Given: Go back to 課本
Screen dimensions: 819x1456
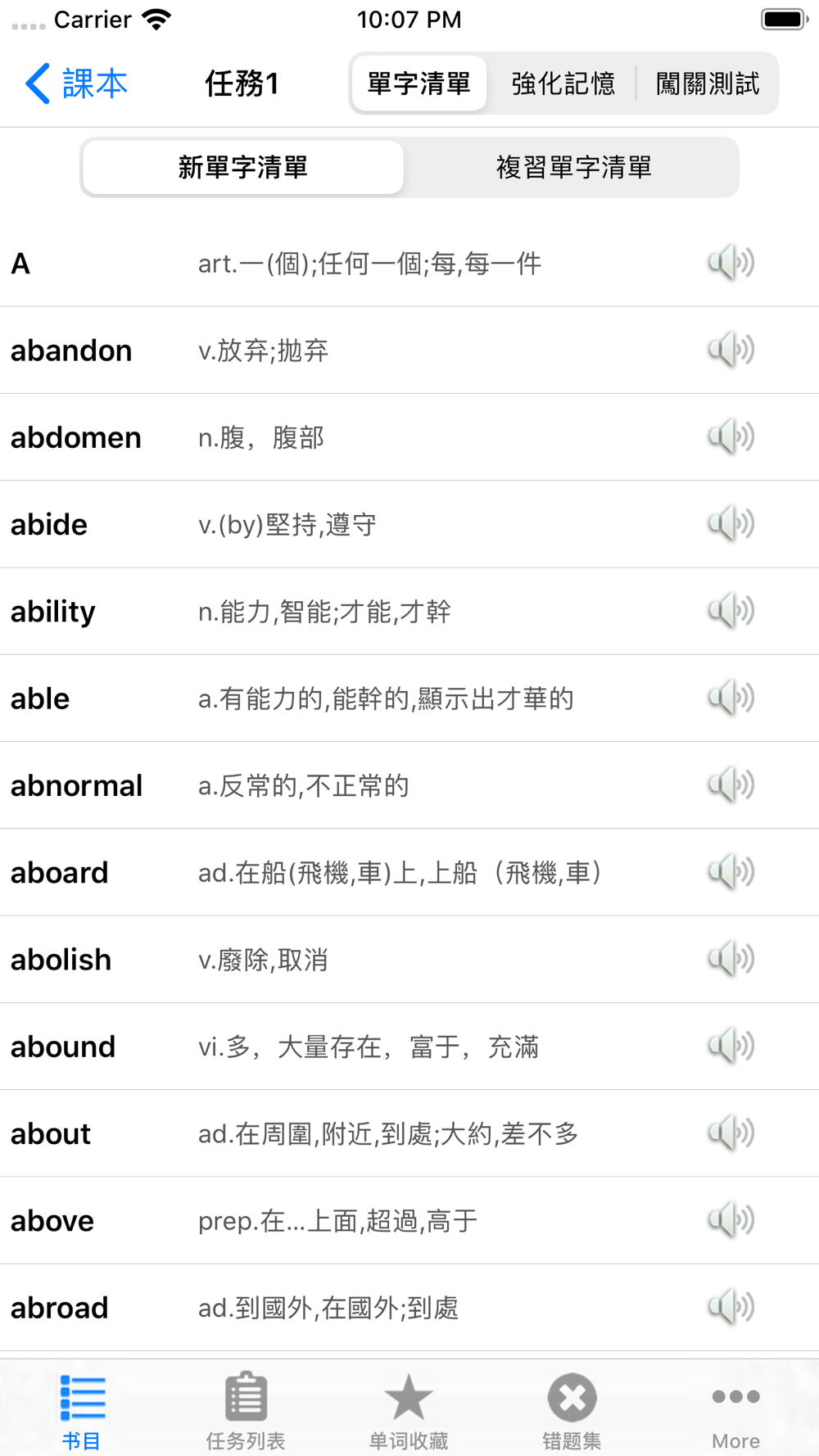Looking at the screenshot, I should (76, 84).
